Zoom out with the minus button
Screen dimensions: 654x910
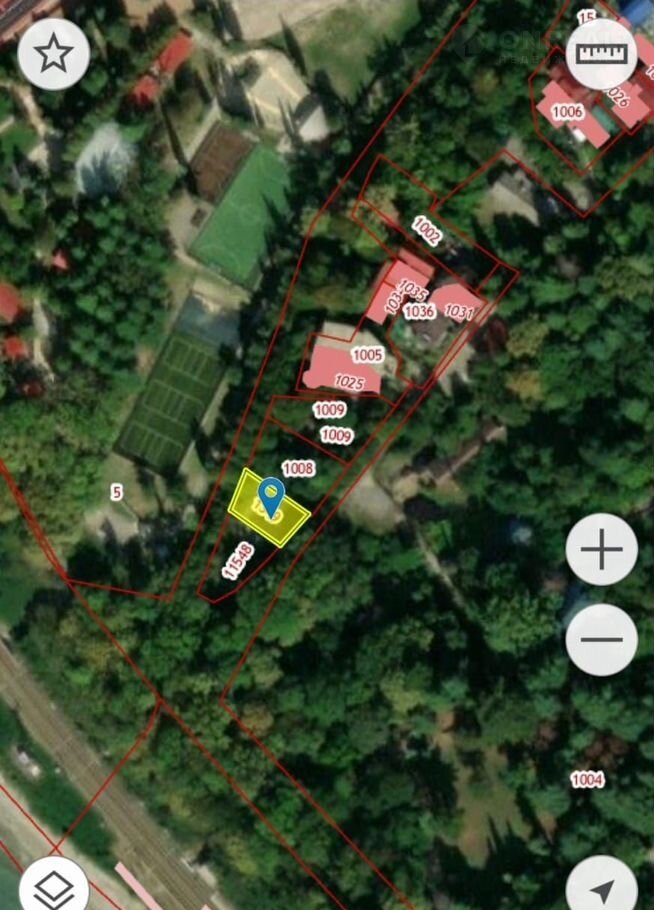(601, 640)
